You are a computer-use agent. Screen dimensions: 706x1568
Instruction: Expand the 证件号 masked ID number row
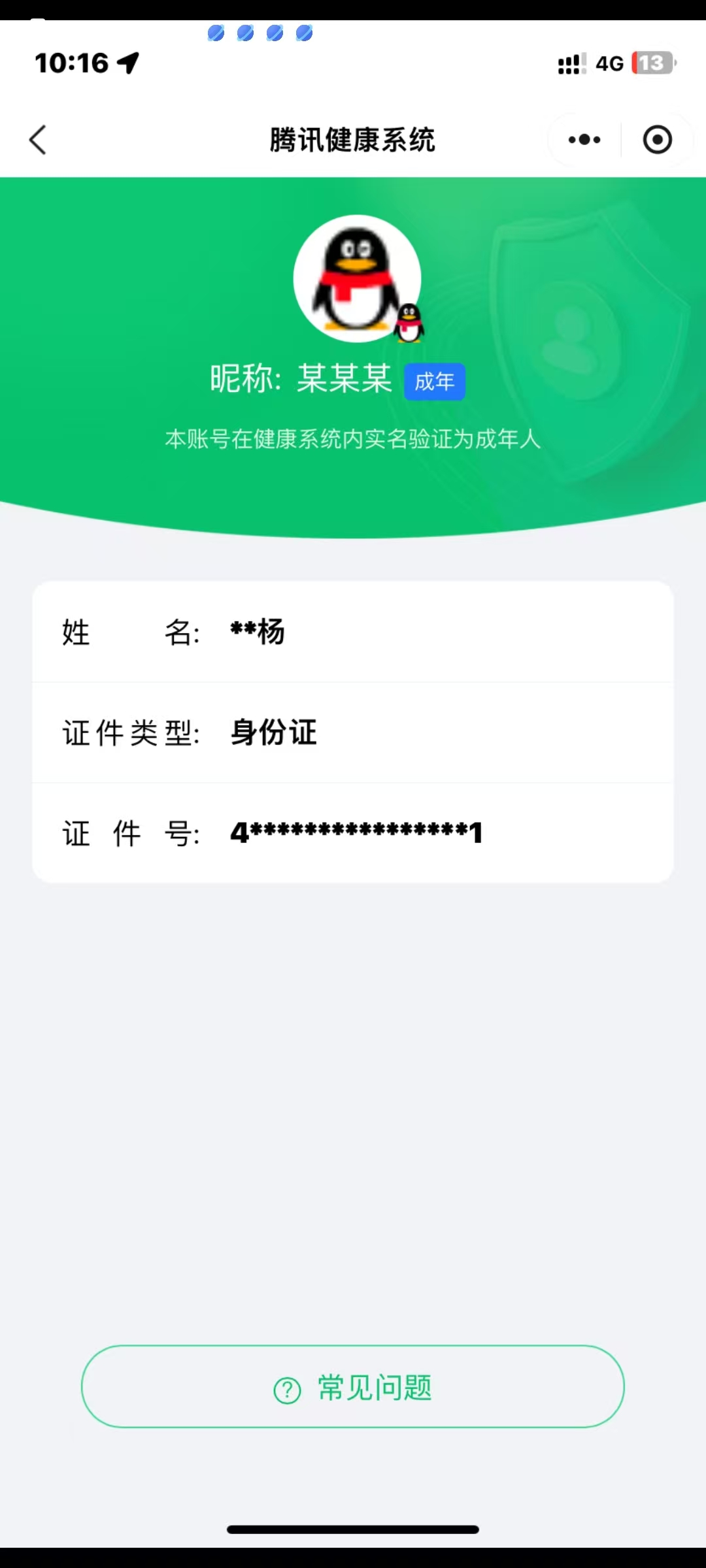353,831
